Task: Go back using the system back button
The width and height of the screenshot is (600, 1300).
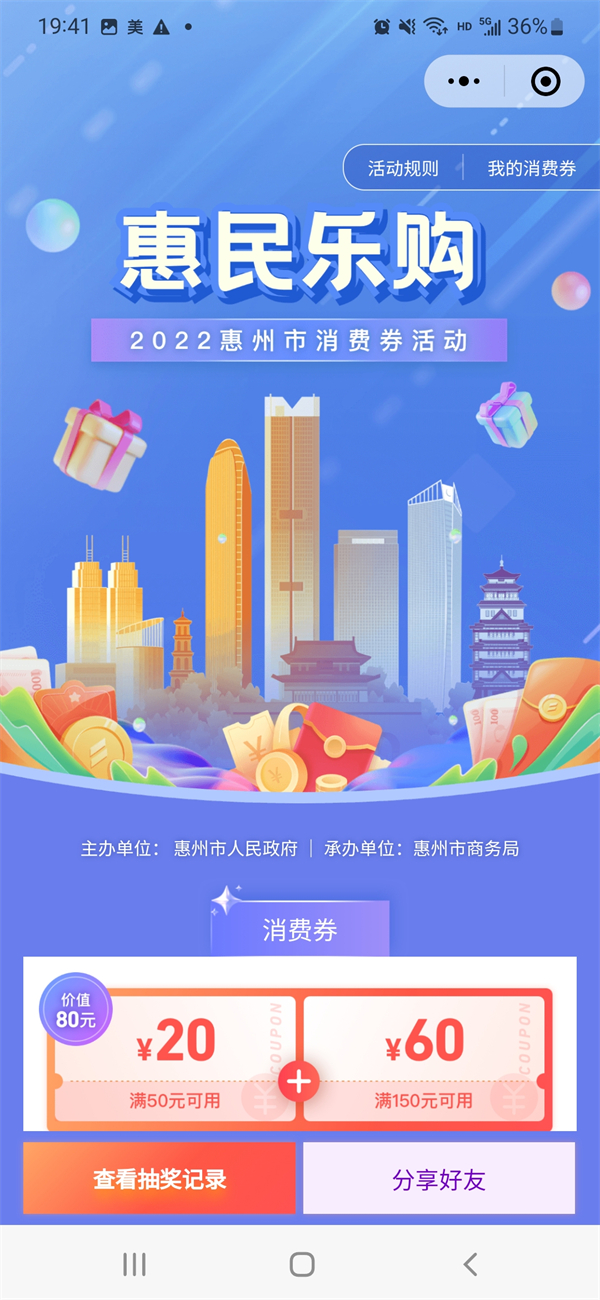Action: [470, 1264]
